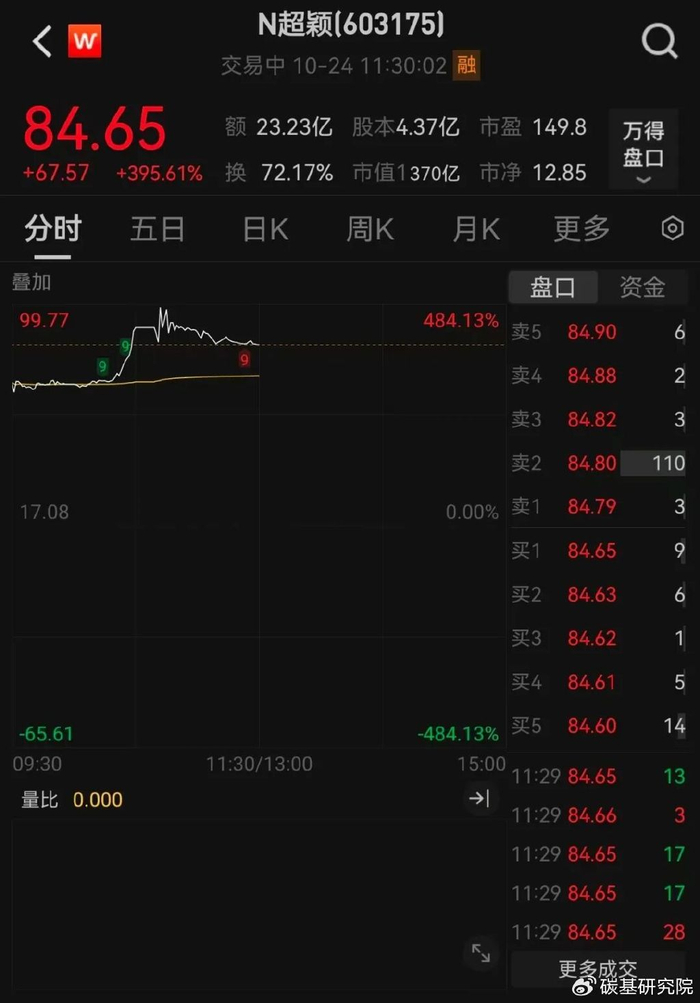
Task: Expand the 万得盘口 panel
Action: (643, 149)
